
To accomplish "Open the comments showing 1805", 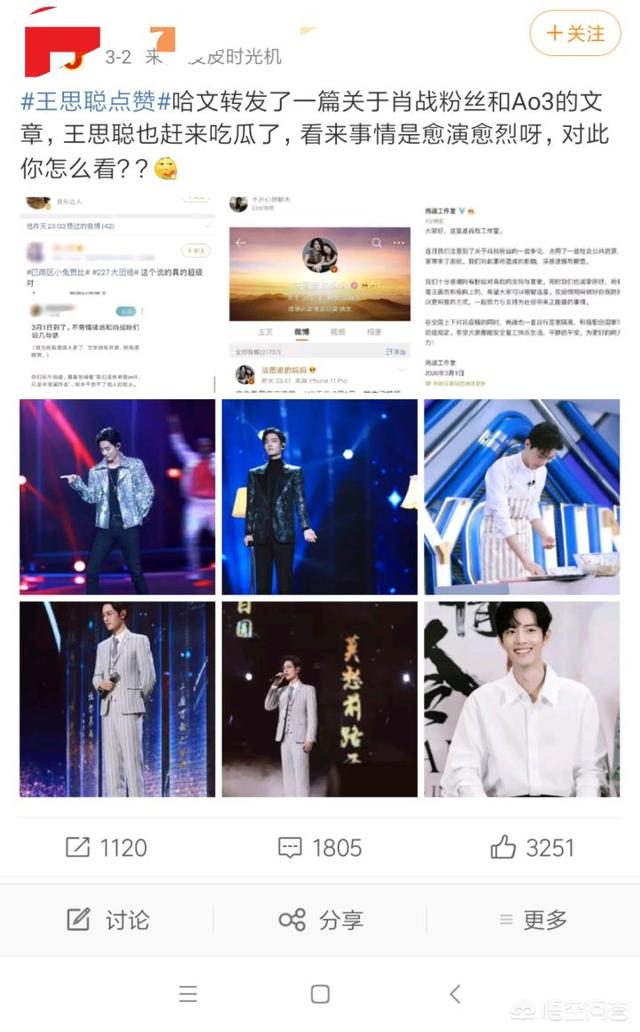I will coord(320,848).
